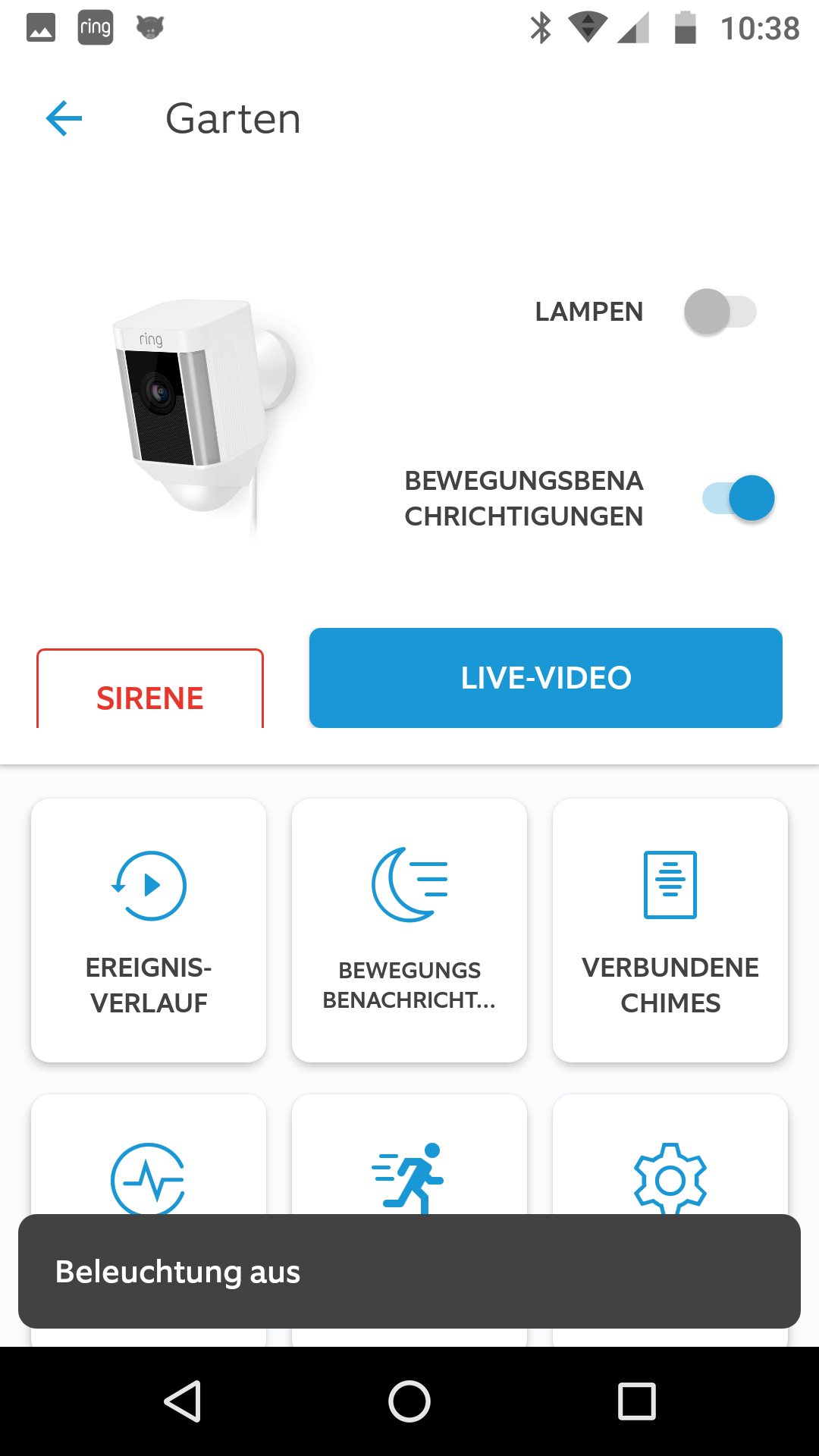Viewport: 819px width, 1456px height.
Task: Open the recent apps overview
Action: point(637,1401)
